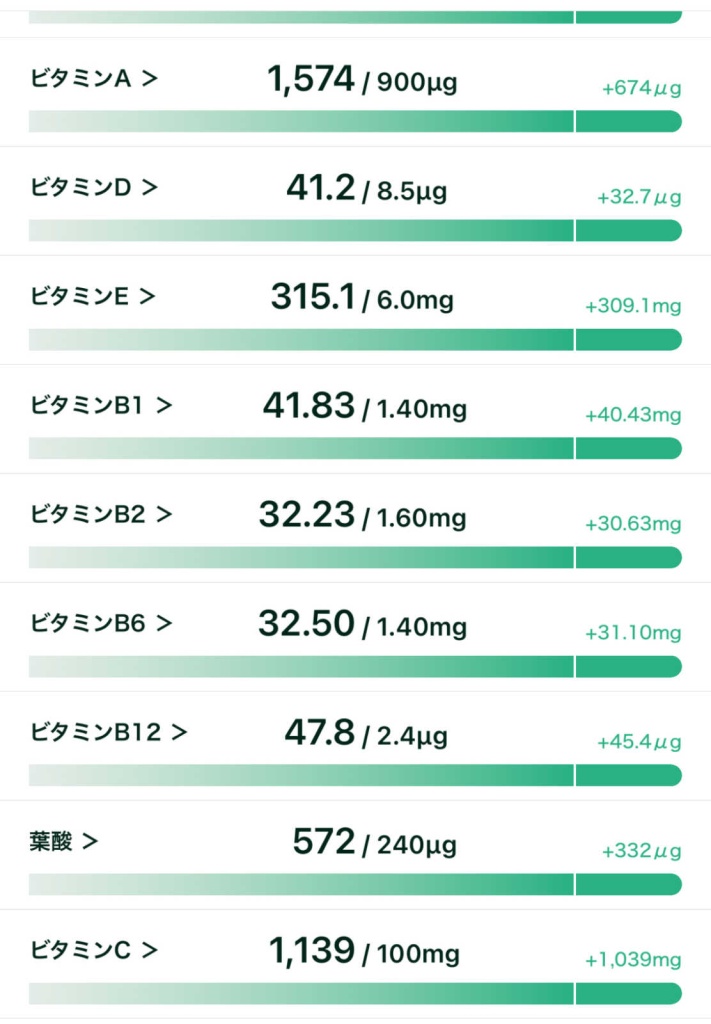Screen dimensions: 711x1024
Task: View 葉酸 details
Action: (x=64, y=842)
